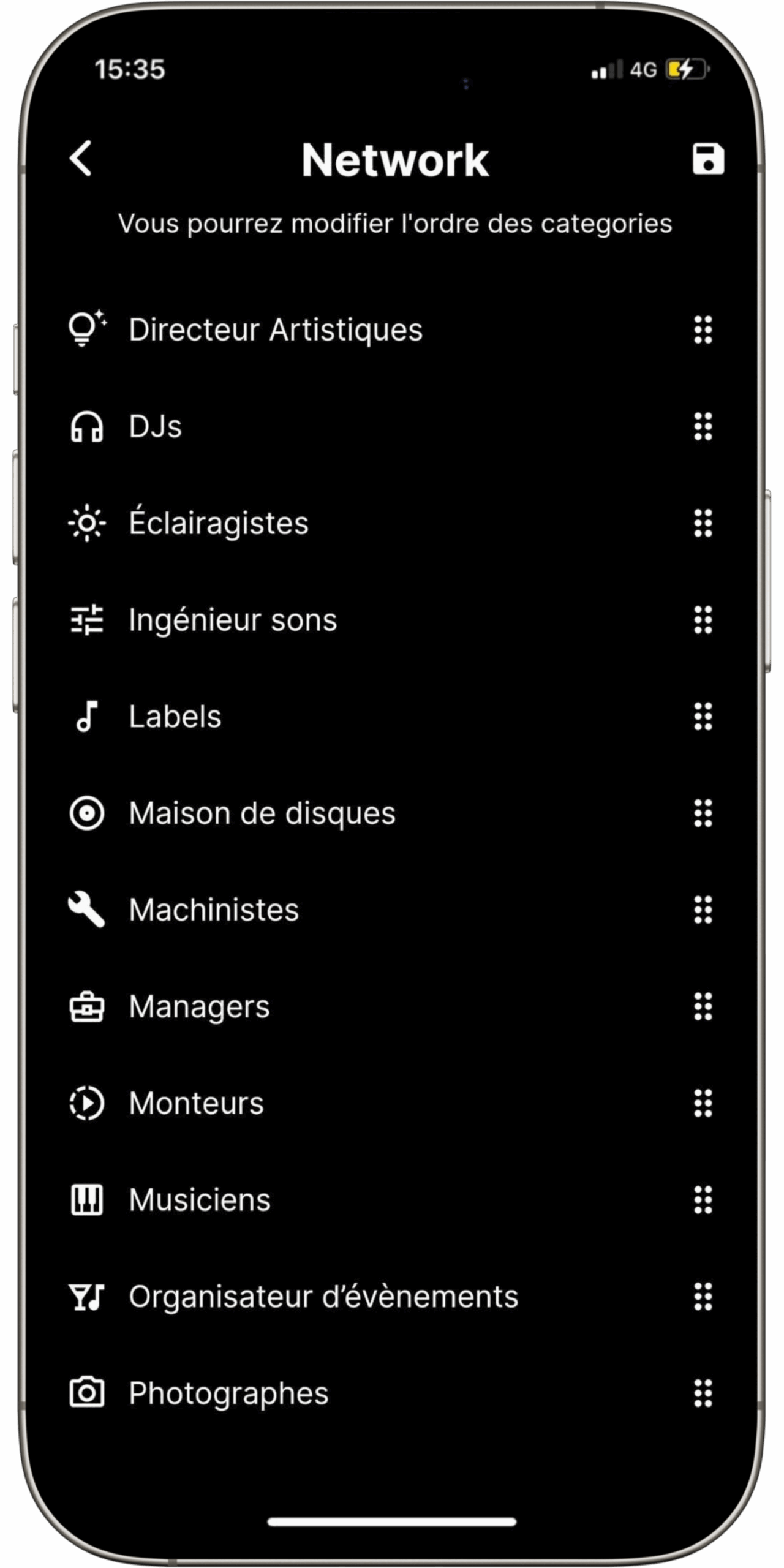Select the Ingénieur sons row
The image size is (784, 1568).
click(392, 620)
